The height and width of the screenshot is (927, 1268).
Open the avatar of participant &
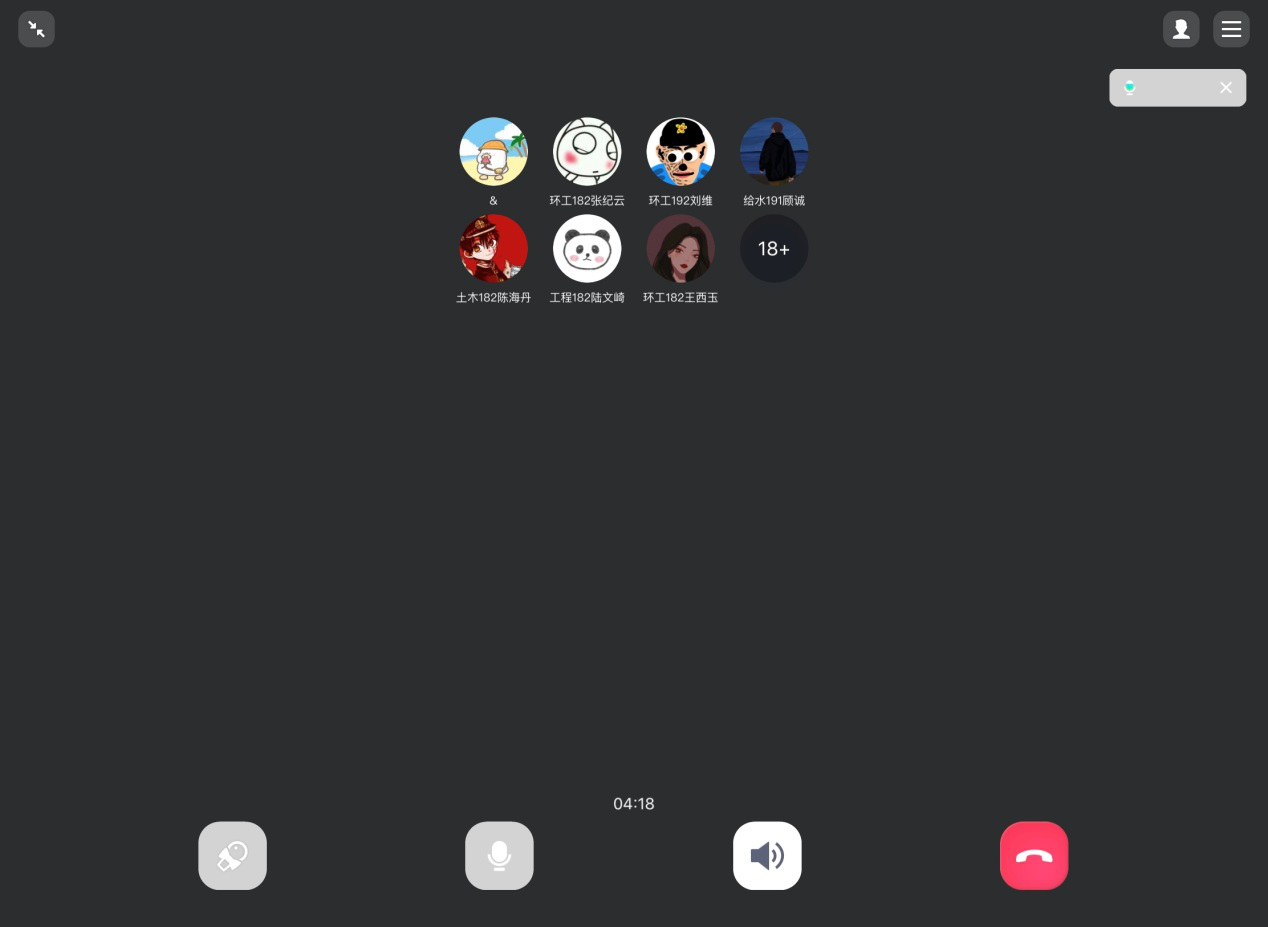(x=493, y=152)
